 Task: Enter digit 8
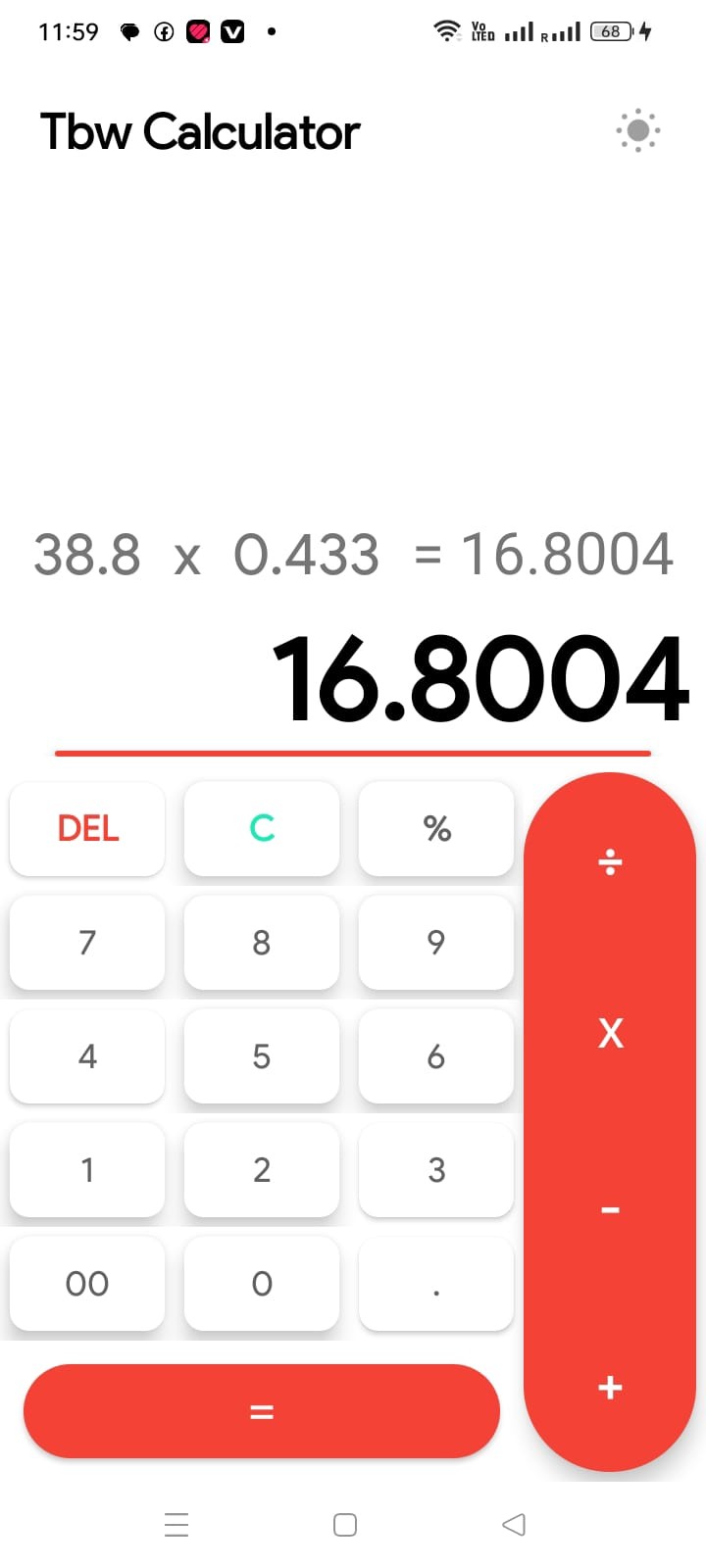(x=262, y=942)
